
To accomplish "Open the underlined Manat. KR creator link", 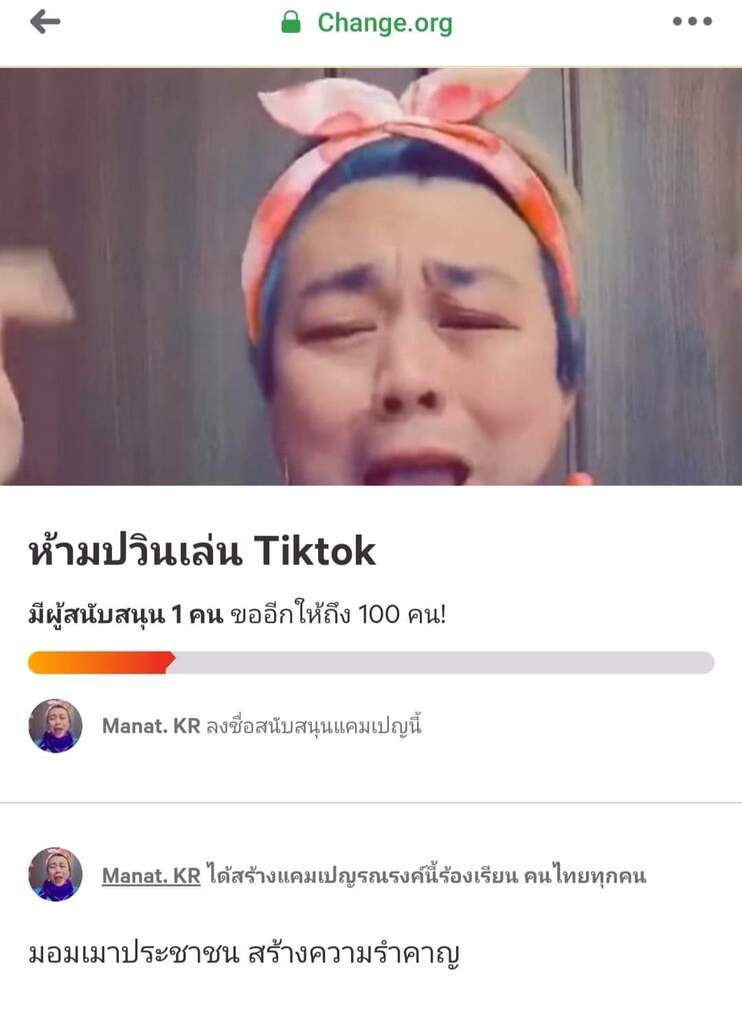I will click(x=151, y=876).
